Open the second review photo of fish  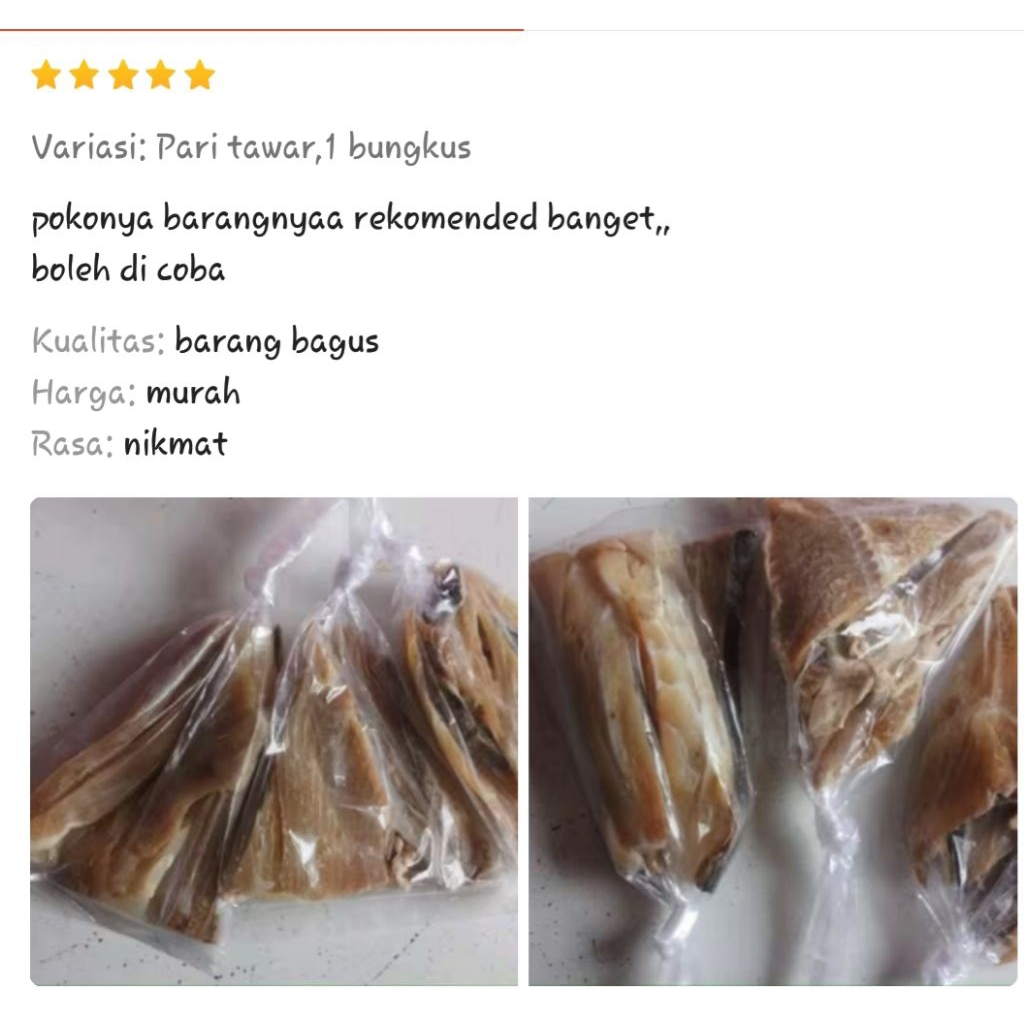(772, 741)
